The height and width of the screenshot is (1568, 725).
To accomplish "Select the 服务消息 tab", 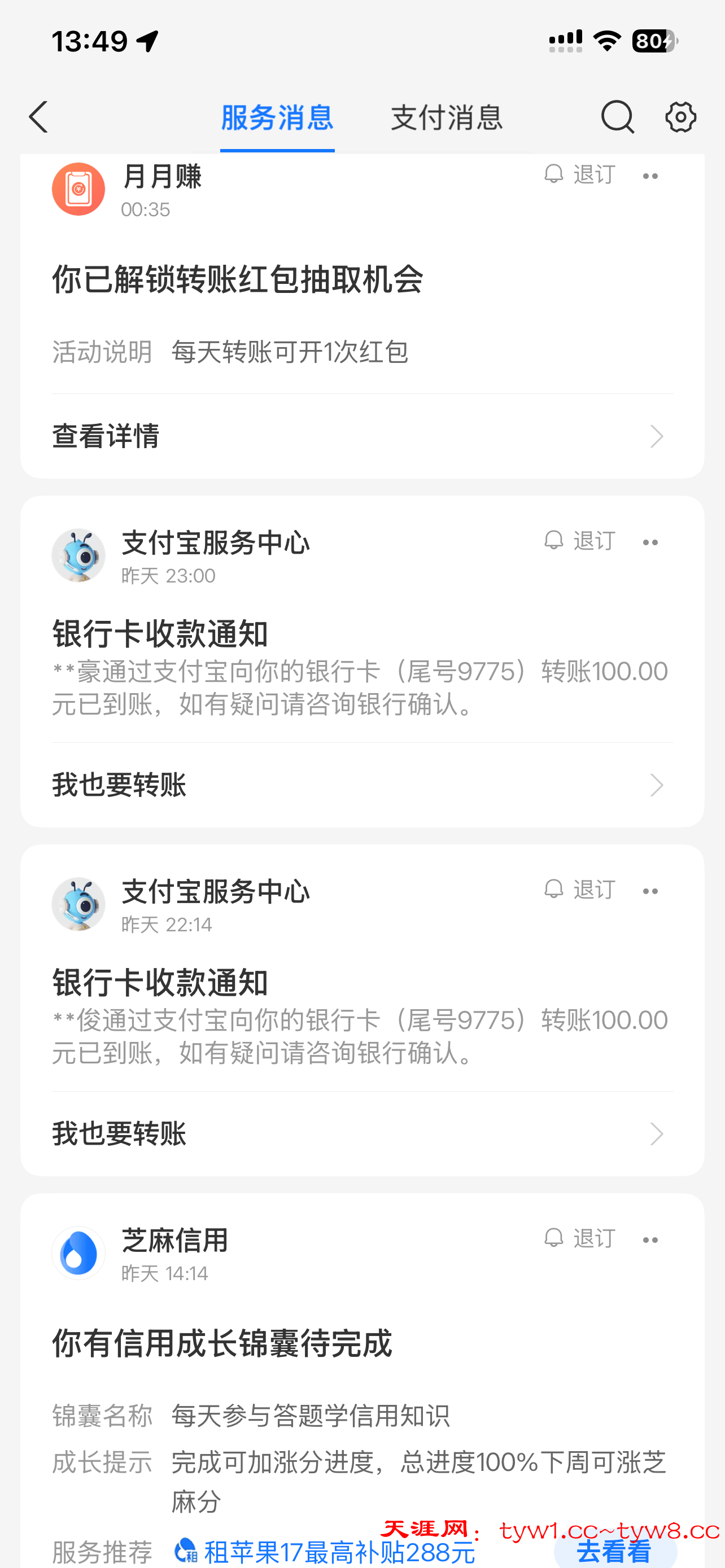I will (277, 117).
